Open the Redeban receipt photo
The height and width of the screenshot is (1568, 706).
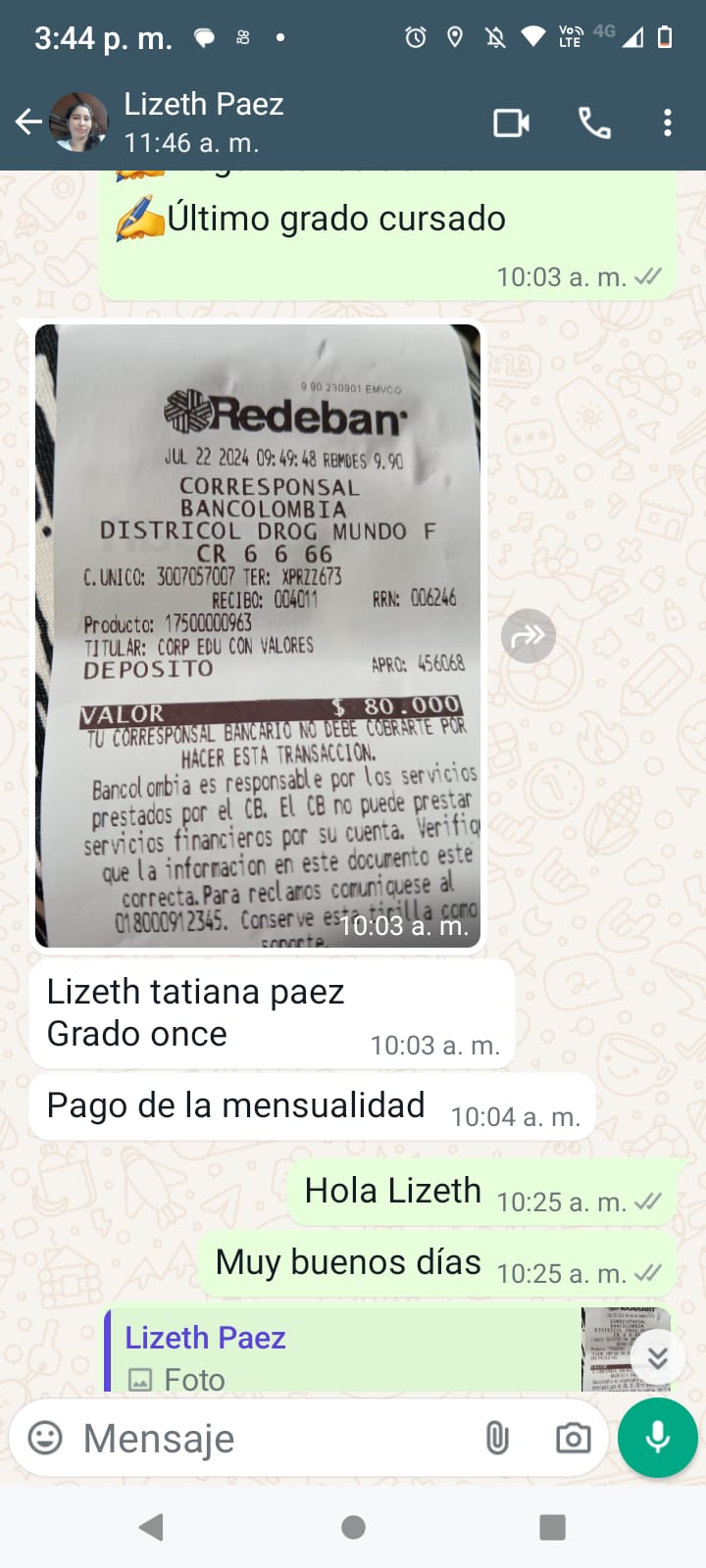[x=259, y=637]
